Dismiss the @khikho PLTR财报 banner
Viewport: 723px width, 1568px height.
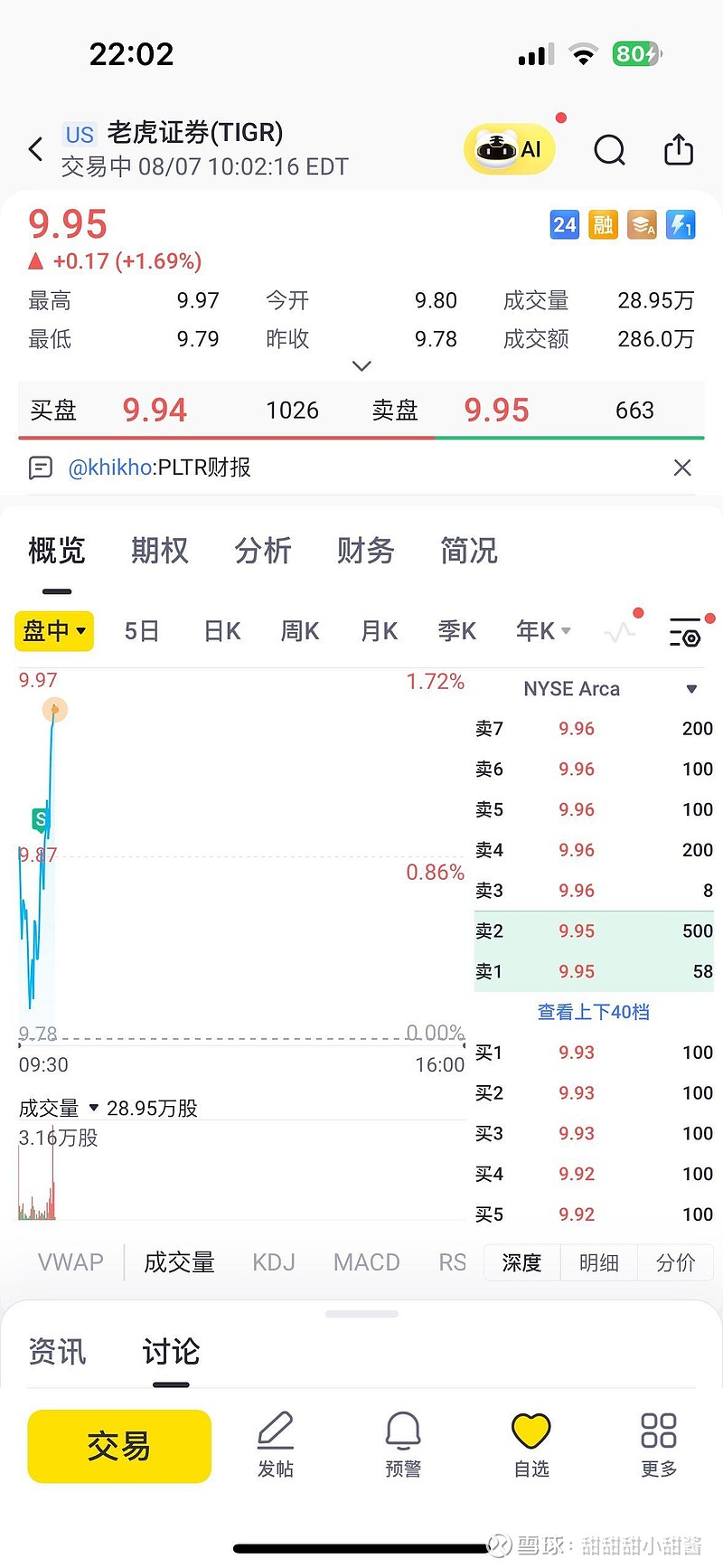click(682, 468)
